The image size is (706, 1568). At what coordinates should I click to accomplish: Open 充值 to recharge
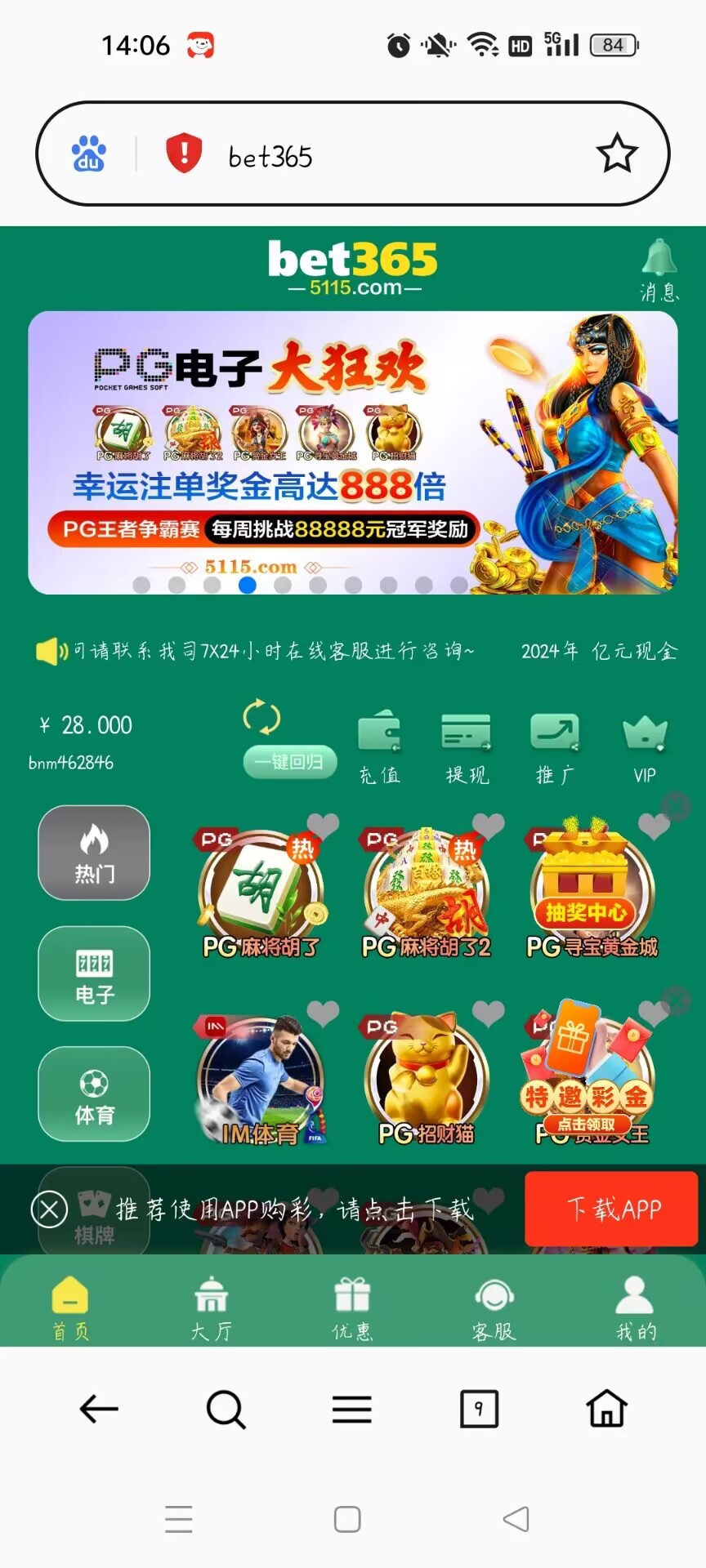[x=380, y=747]
